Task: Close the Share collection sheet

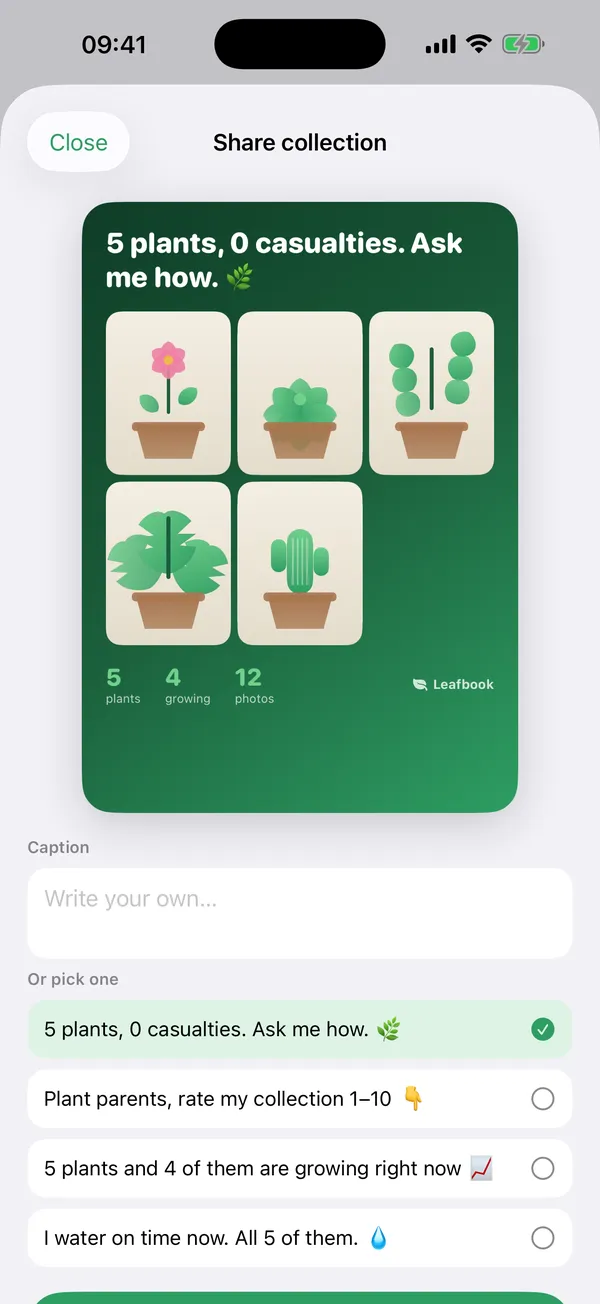Action: (x=78, y=142)
